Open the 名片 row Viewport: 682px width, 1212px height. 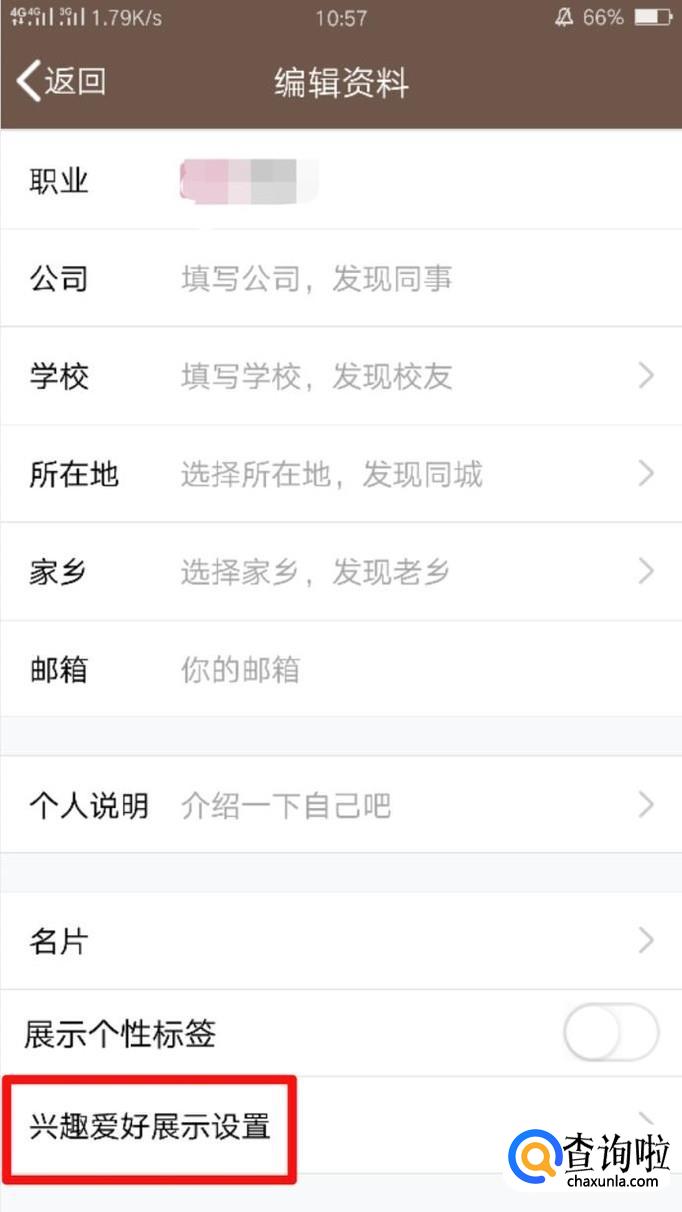(x=341, y=941)
